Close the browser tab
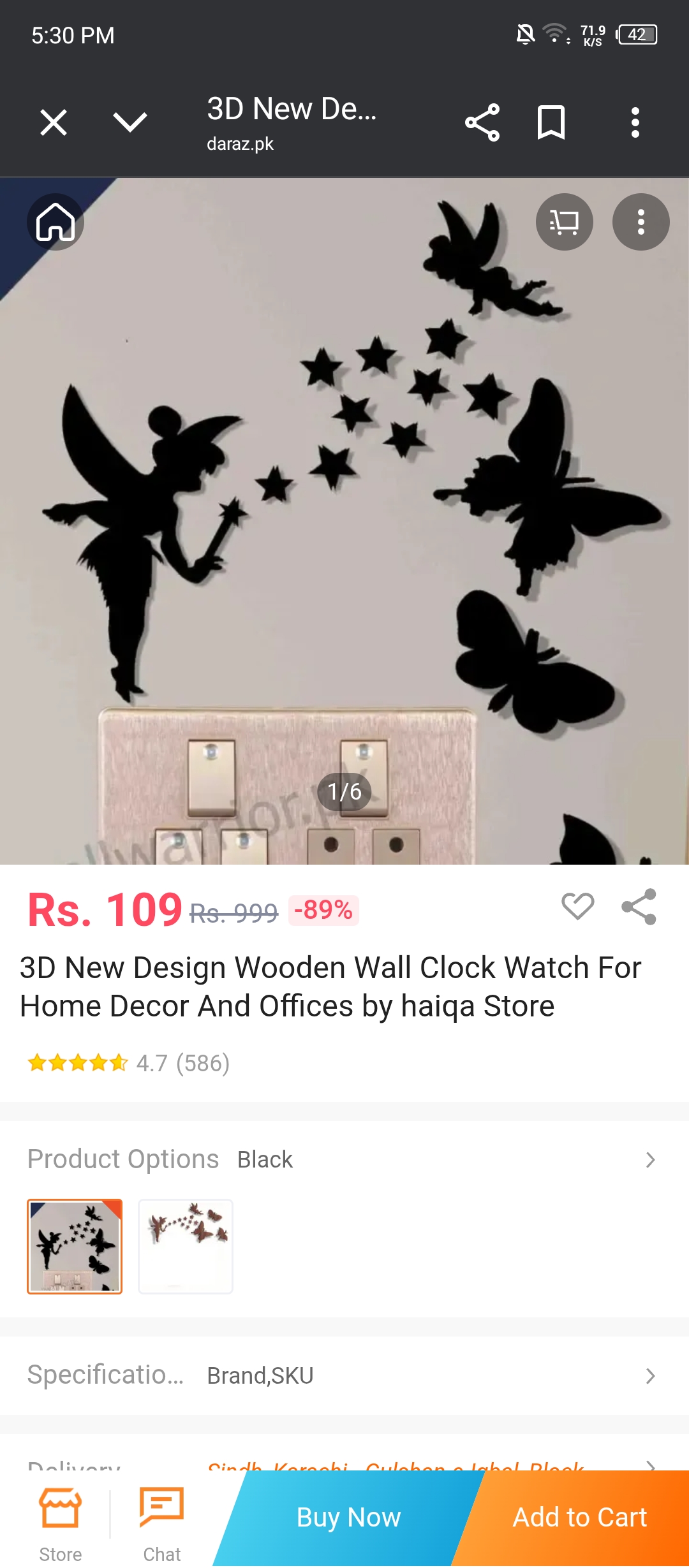689x1568 pixels. [54, 122]
